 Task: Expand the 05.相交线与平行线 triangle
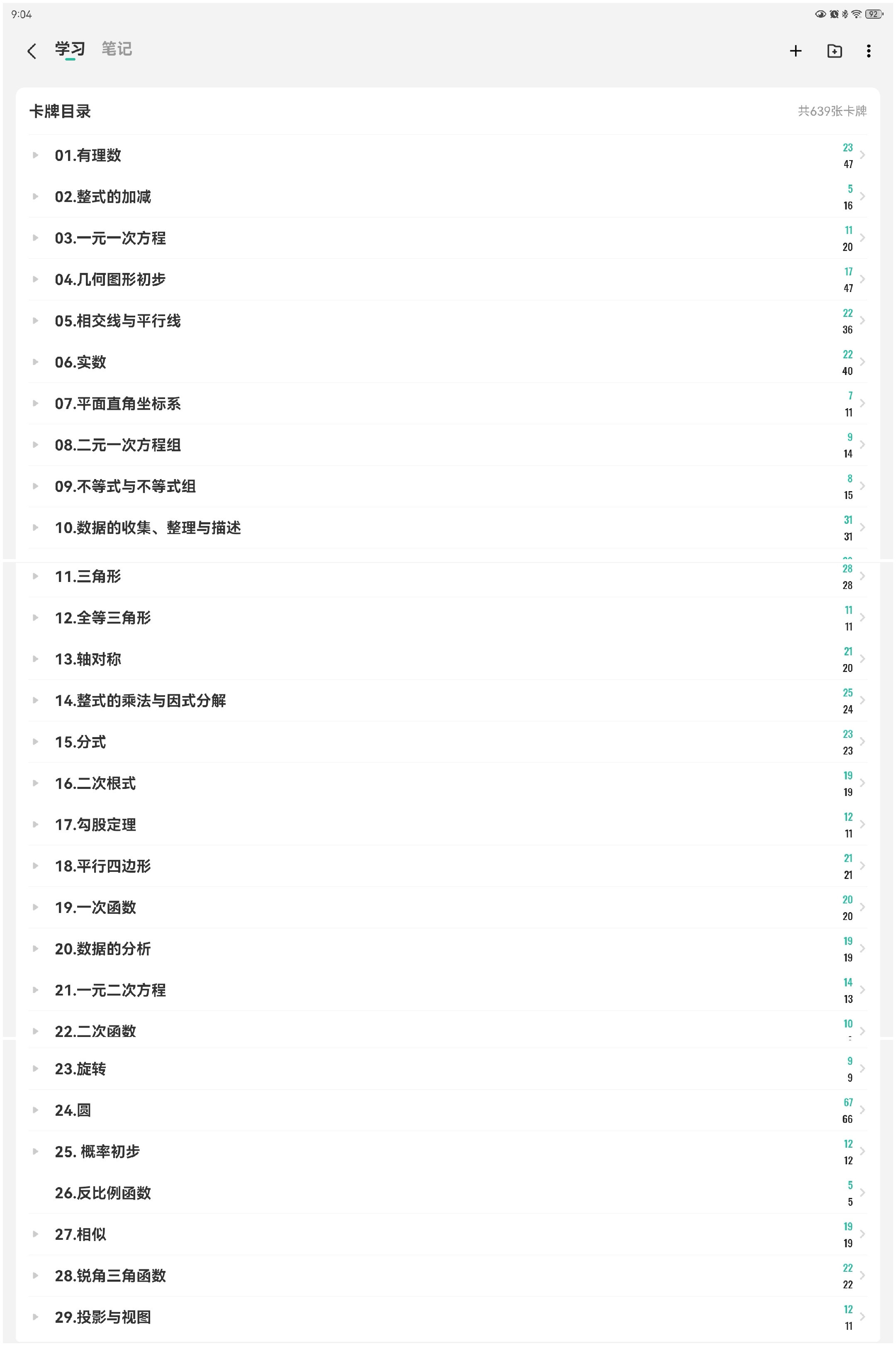pos(35,321)
